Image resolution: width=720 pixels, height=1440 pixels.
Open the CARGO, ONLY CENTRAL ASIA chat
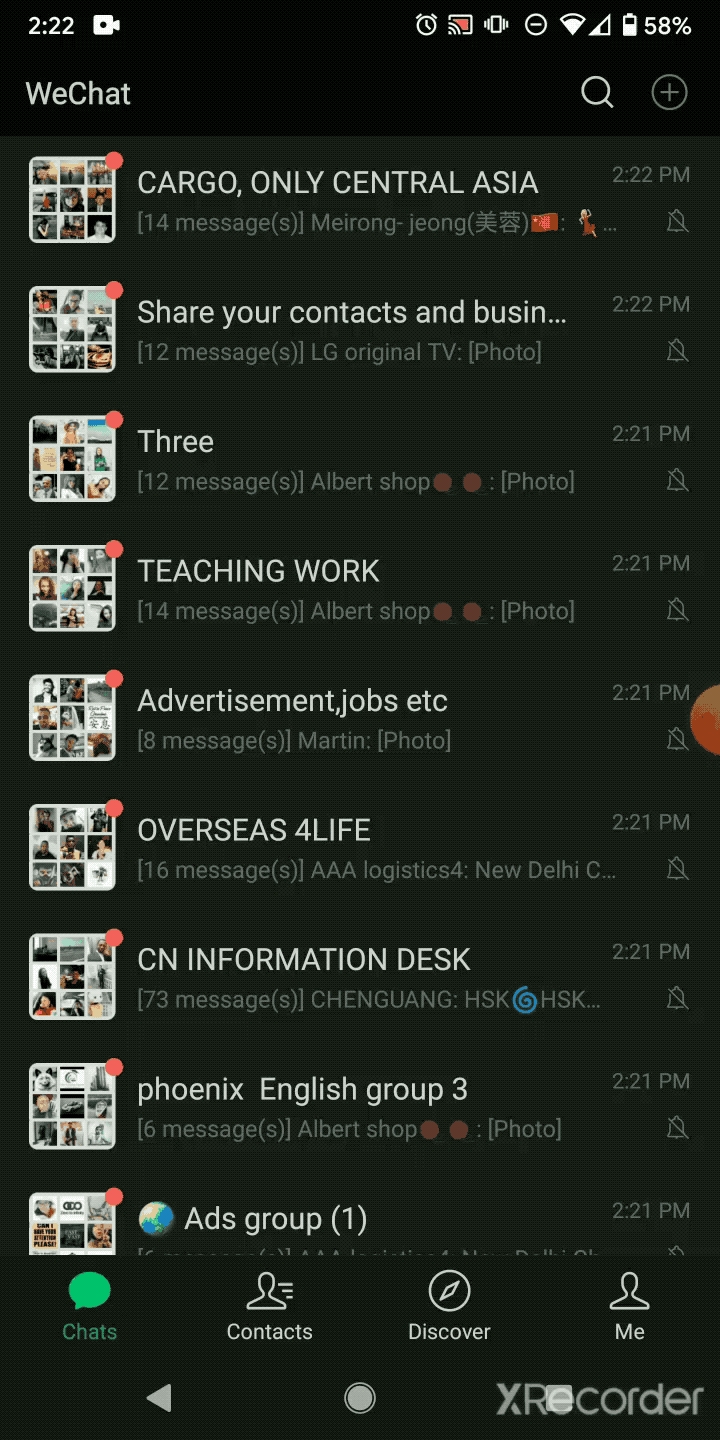click(360, 200)
